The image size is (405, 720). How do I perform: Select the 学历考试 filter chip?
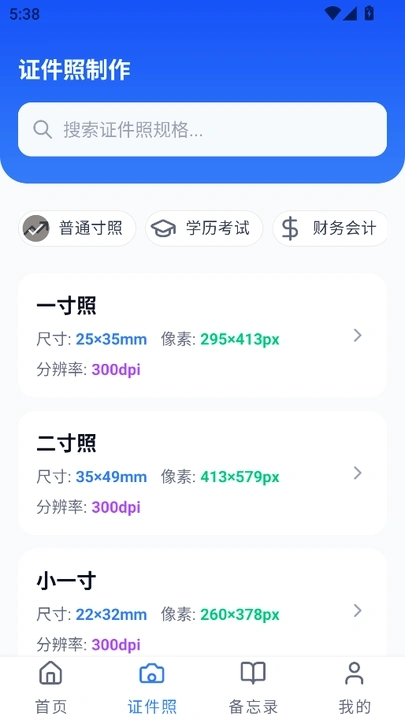(x=204, y=228)
